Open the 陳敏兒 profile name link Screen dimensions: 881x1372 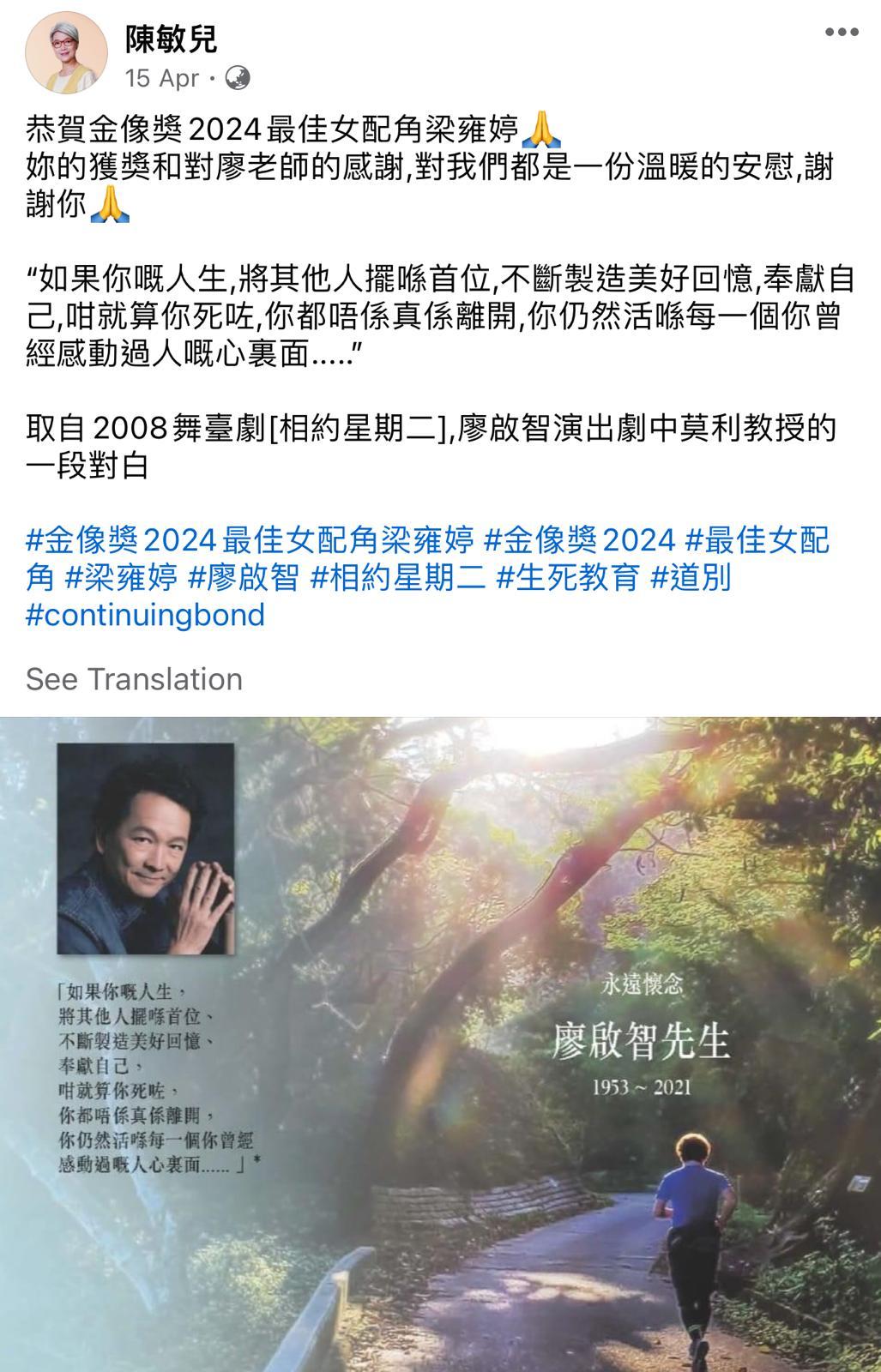(x=170, y=38)
